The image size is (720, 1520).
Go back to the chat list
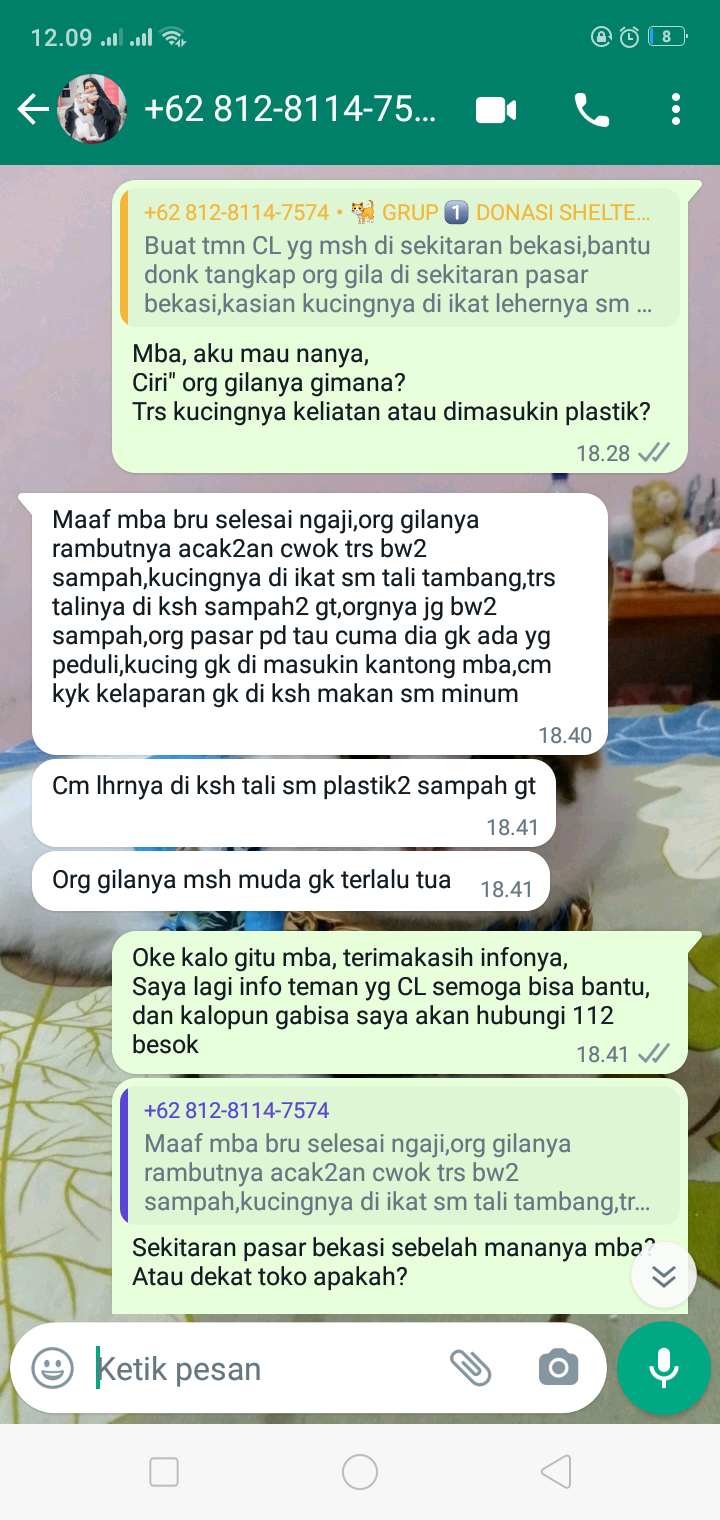32,110
